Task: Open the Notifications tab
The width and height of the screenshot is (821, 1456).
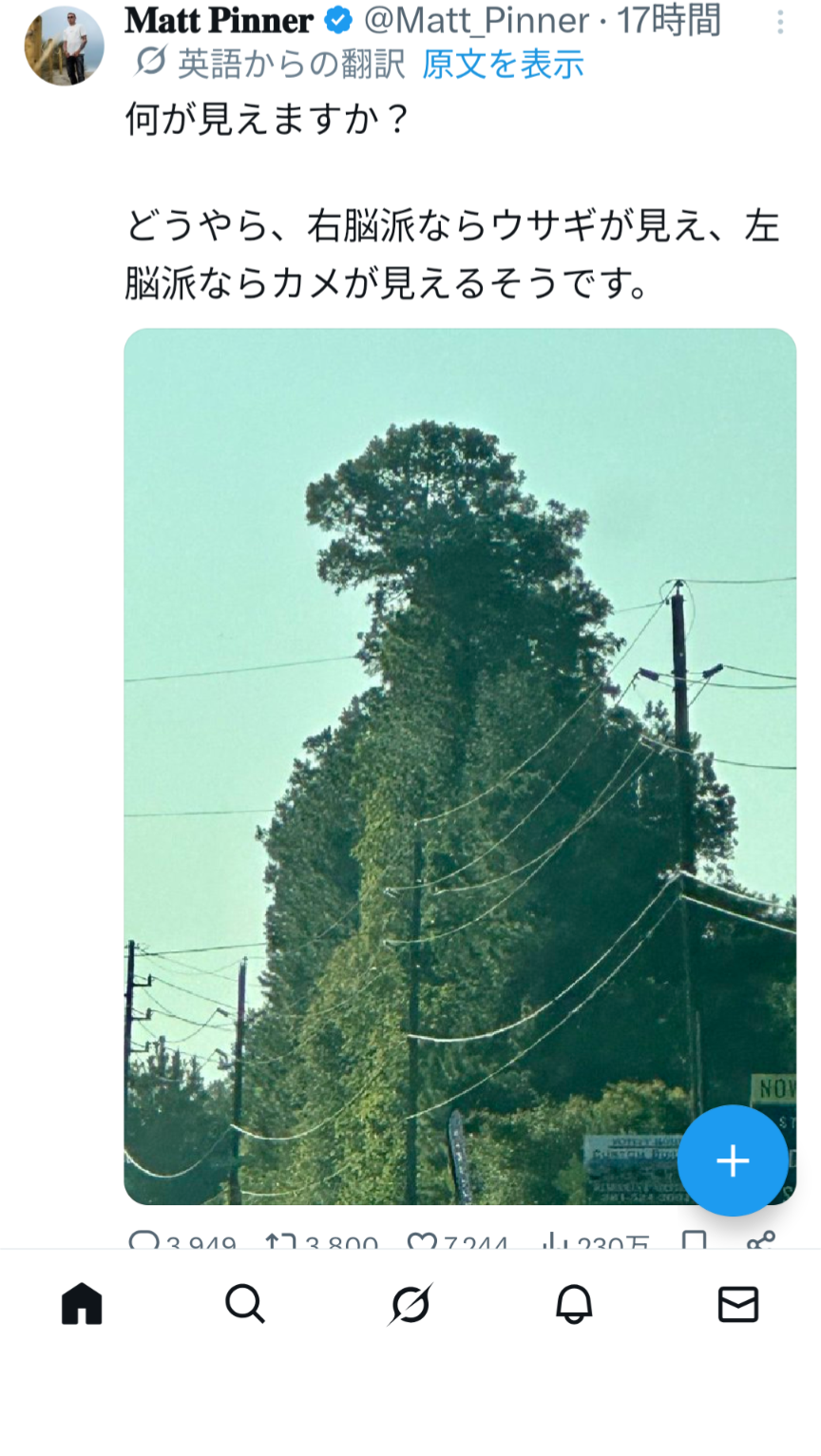Action: point(574,1304)
